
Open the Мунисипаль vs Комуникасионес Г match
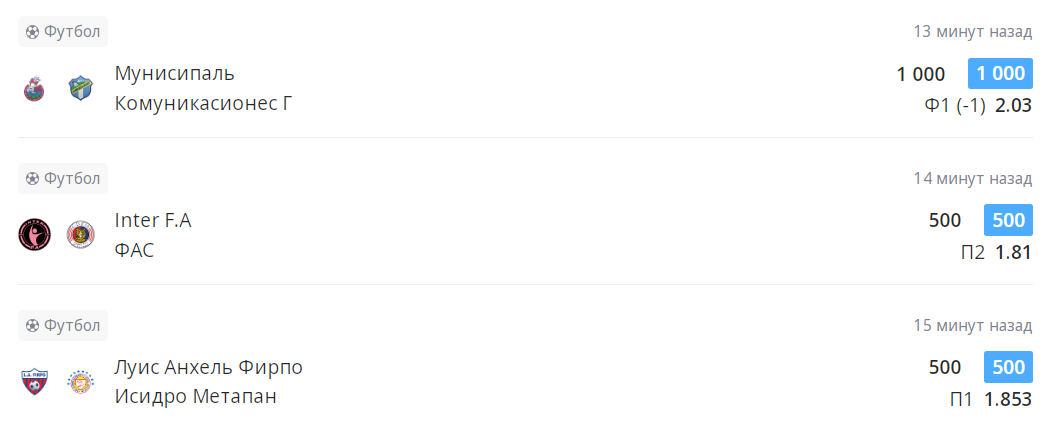point(203,88)
